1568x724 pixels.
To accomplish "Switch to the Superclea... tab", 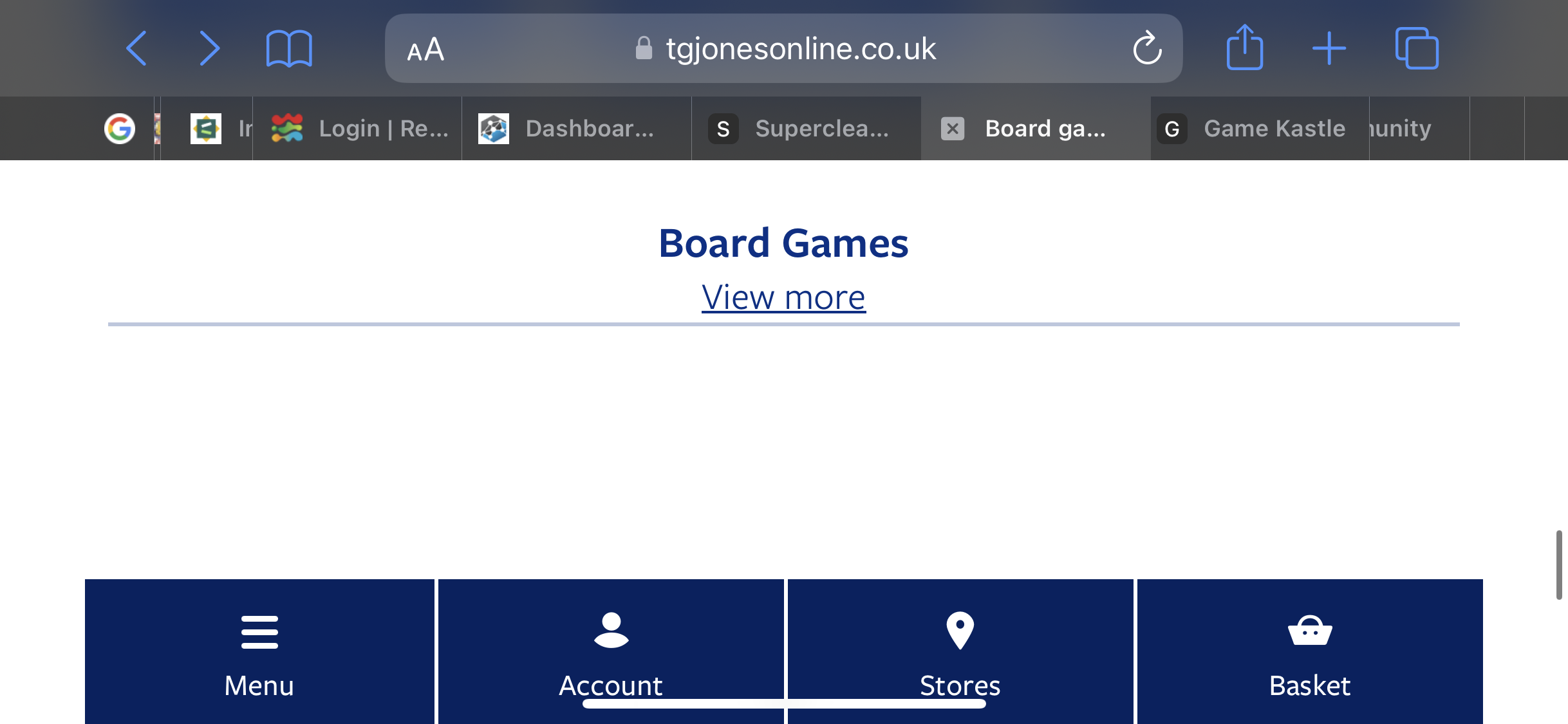I will [805, 129].
